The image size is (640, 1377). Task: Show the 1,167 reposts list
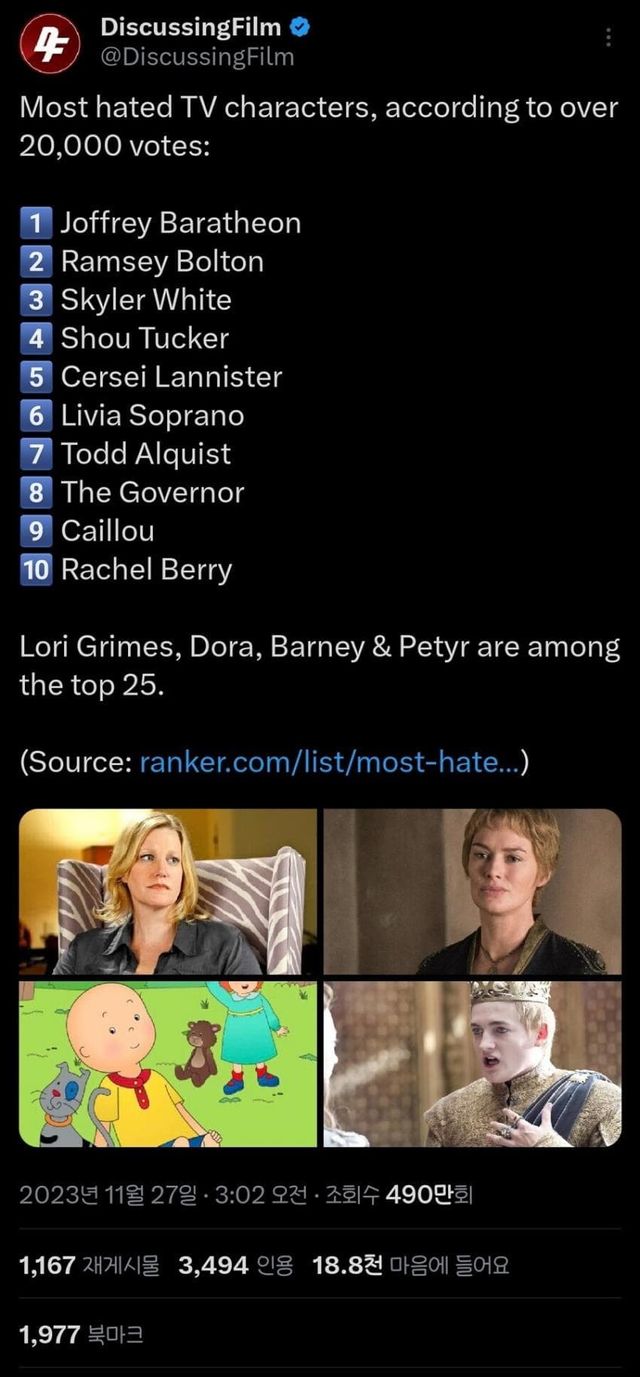pyautogui.click(x=88, y=1265)
